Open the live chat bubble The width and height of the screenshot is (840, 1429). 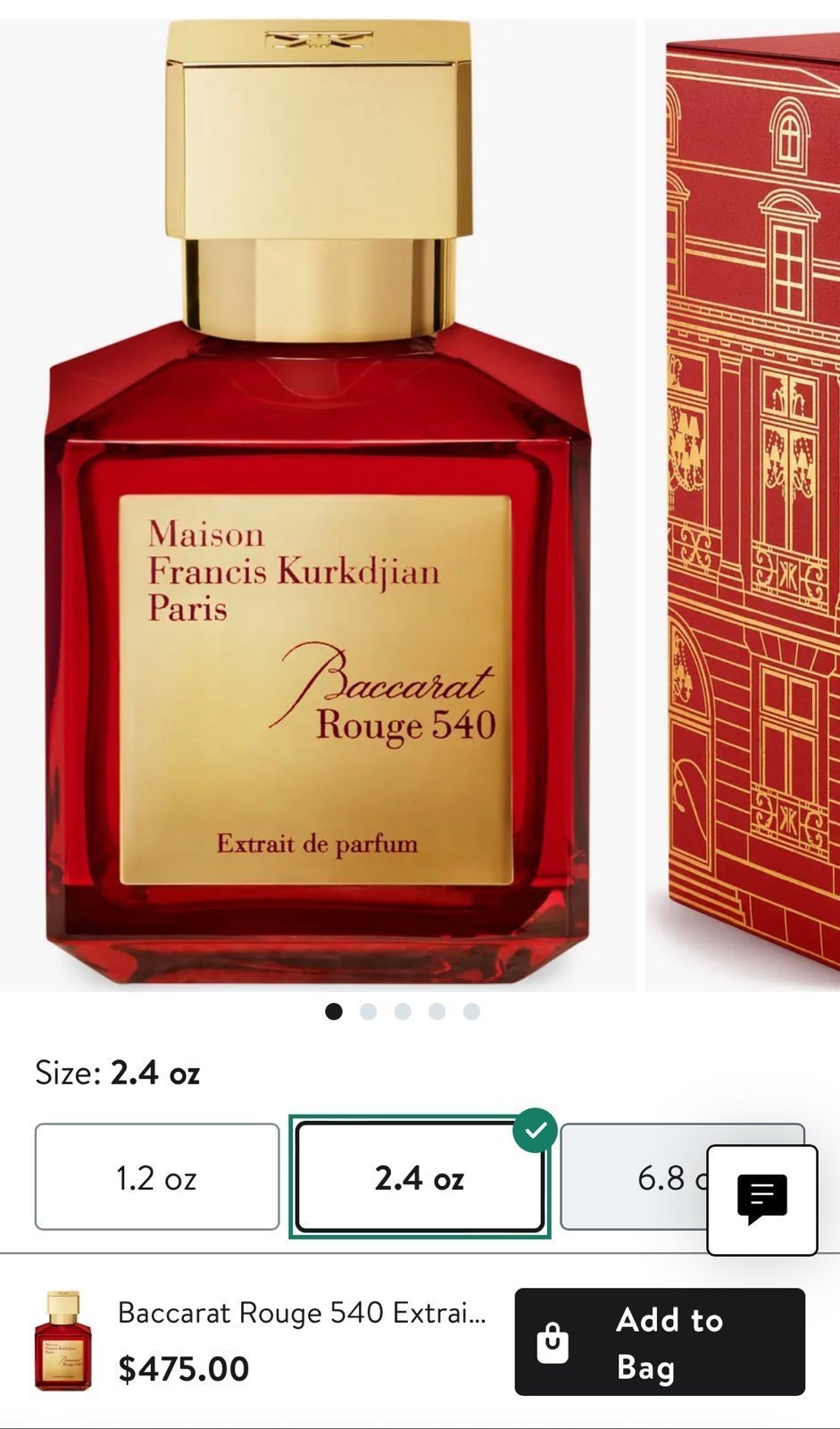click(762, 1199)
